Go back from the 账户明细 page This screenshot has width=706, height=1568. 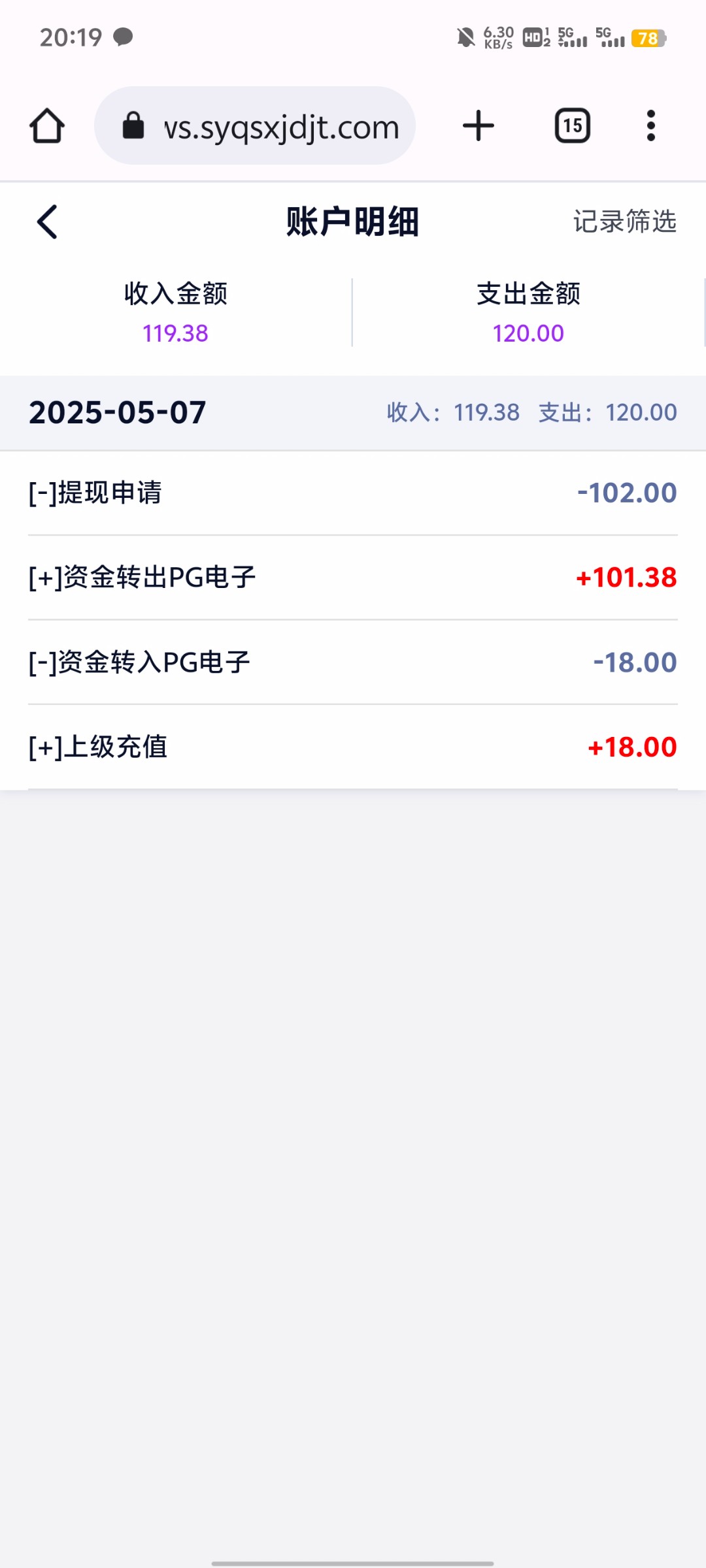pos(47,222)
